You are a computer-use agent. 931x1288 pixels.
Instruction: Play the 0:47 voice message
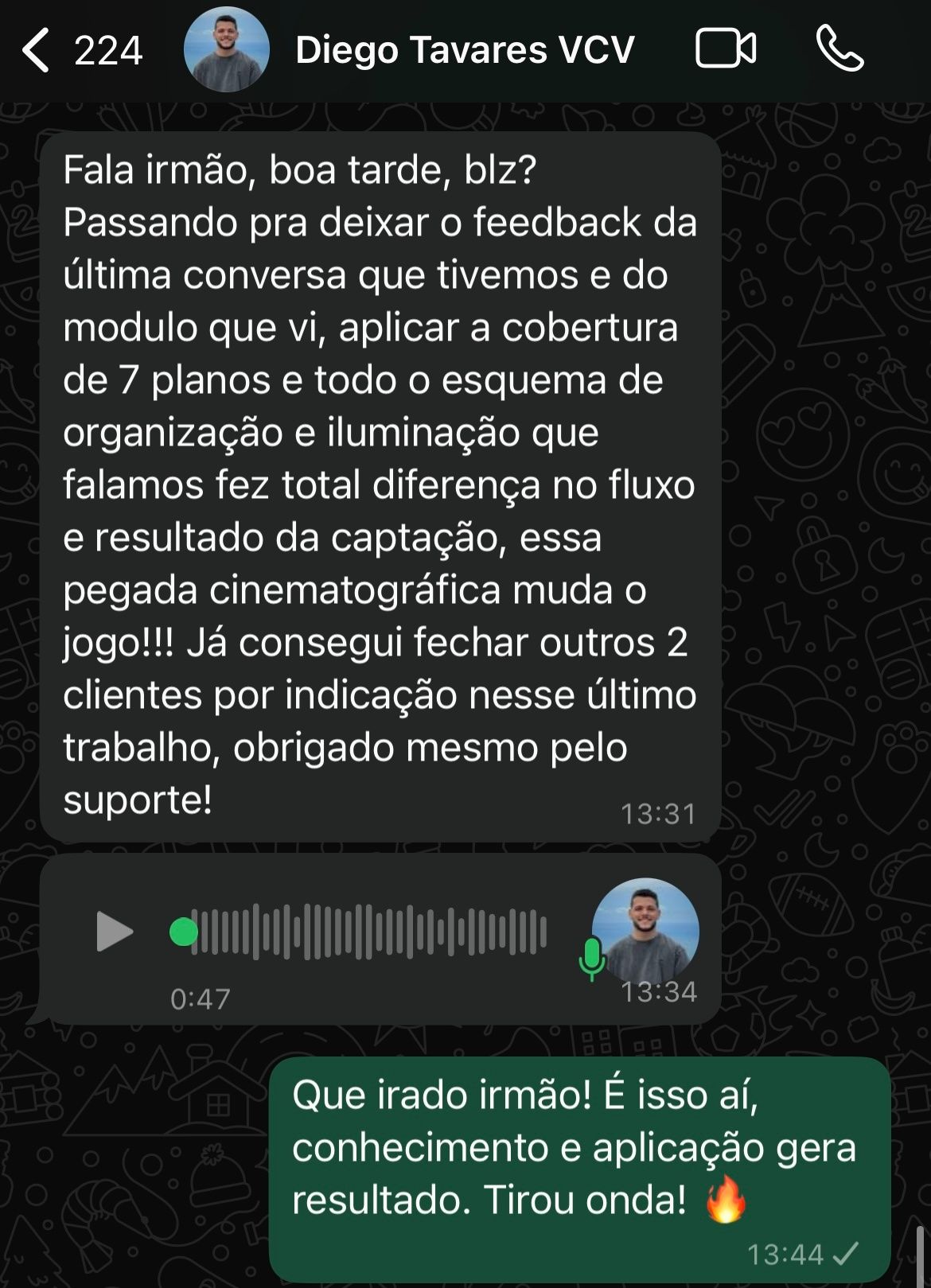115,932
